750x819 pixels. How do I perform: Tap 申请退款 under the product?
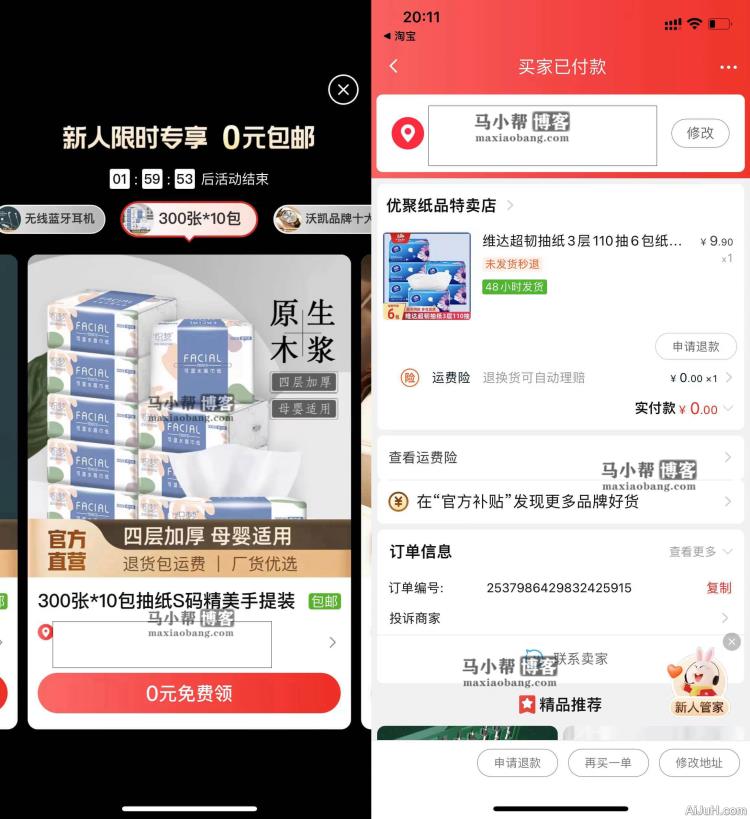(696, 346)
